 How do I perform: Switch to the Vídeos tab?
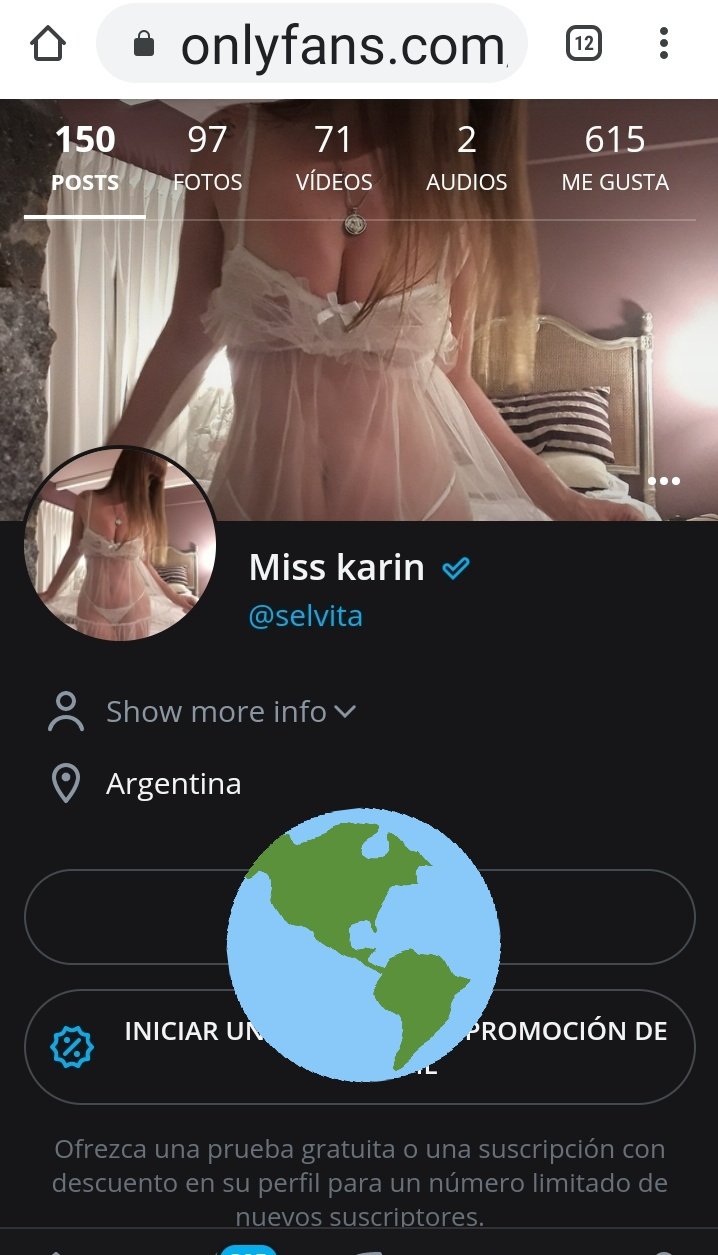point(334,158)
